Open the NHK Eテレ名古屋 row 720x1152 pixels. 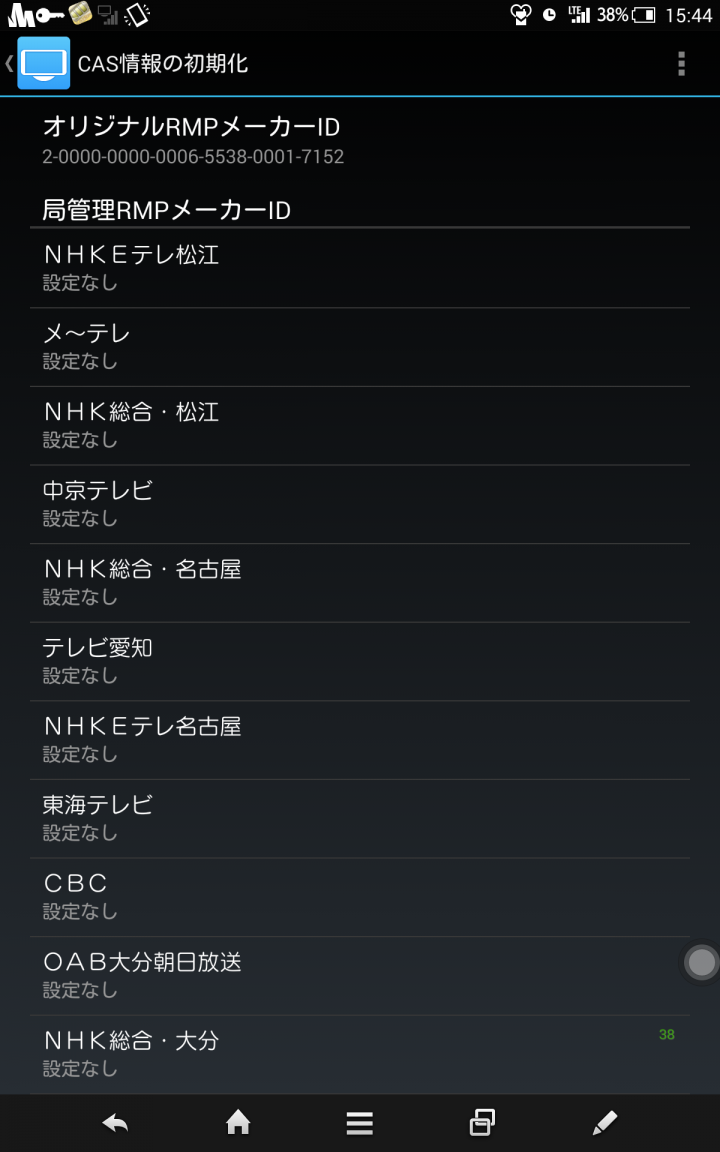pyautogui.click(x=360, y=740)
